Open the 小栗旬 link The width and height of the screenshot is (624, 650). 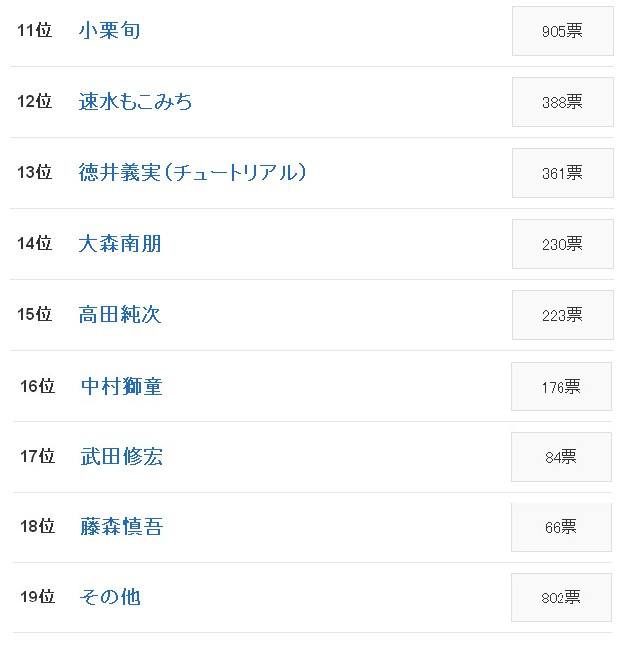coord(109,31)
